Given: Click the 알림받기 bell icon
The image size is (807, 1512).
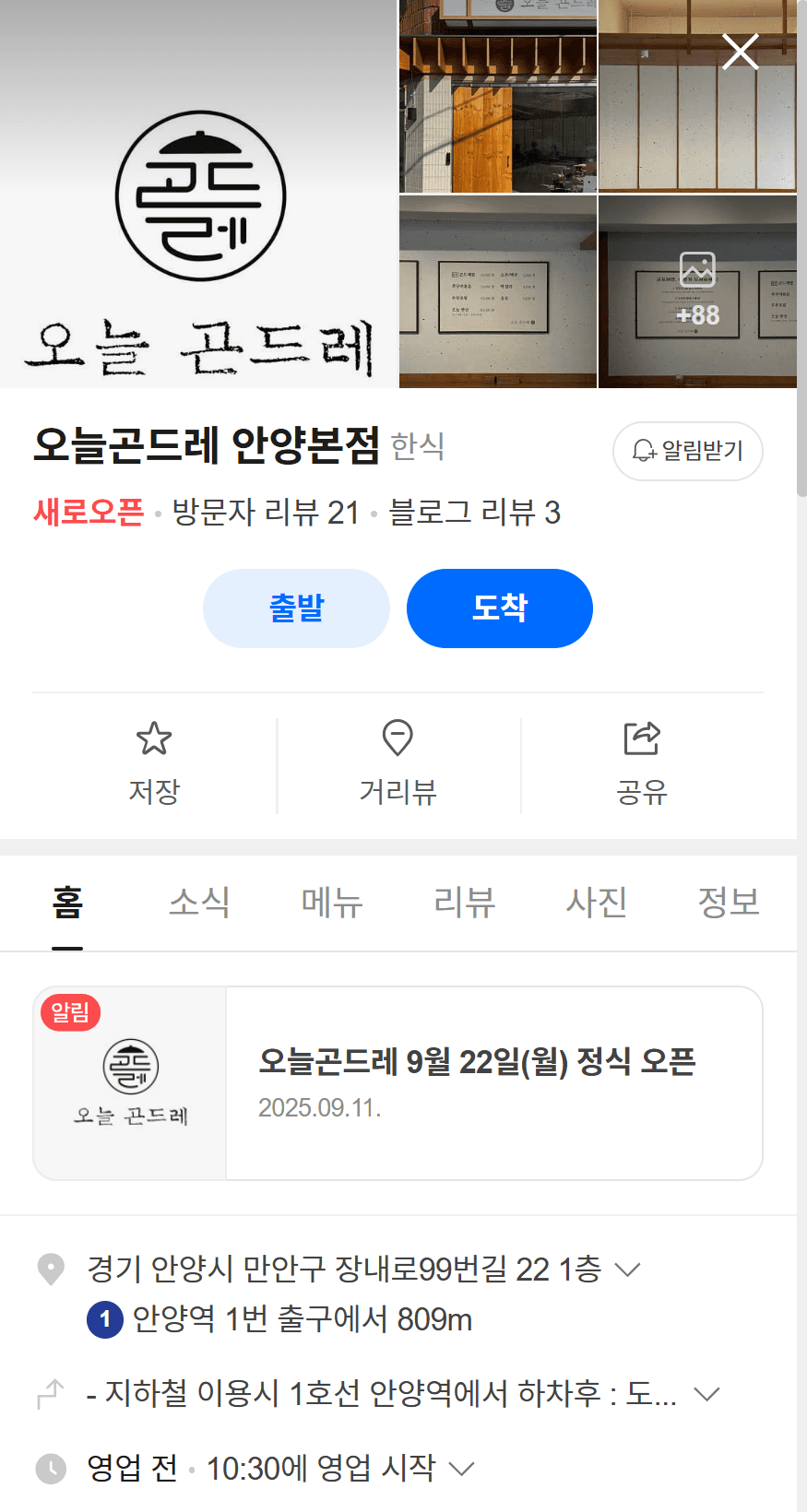Looking at the screenshot, I should (x=643, y=451).
